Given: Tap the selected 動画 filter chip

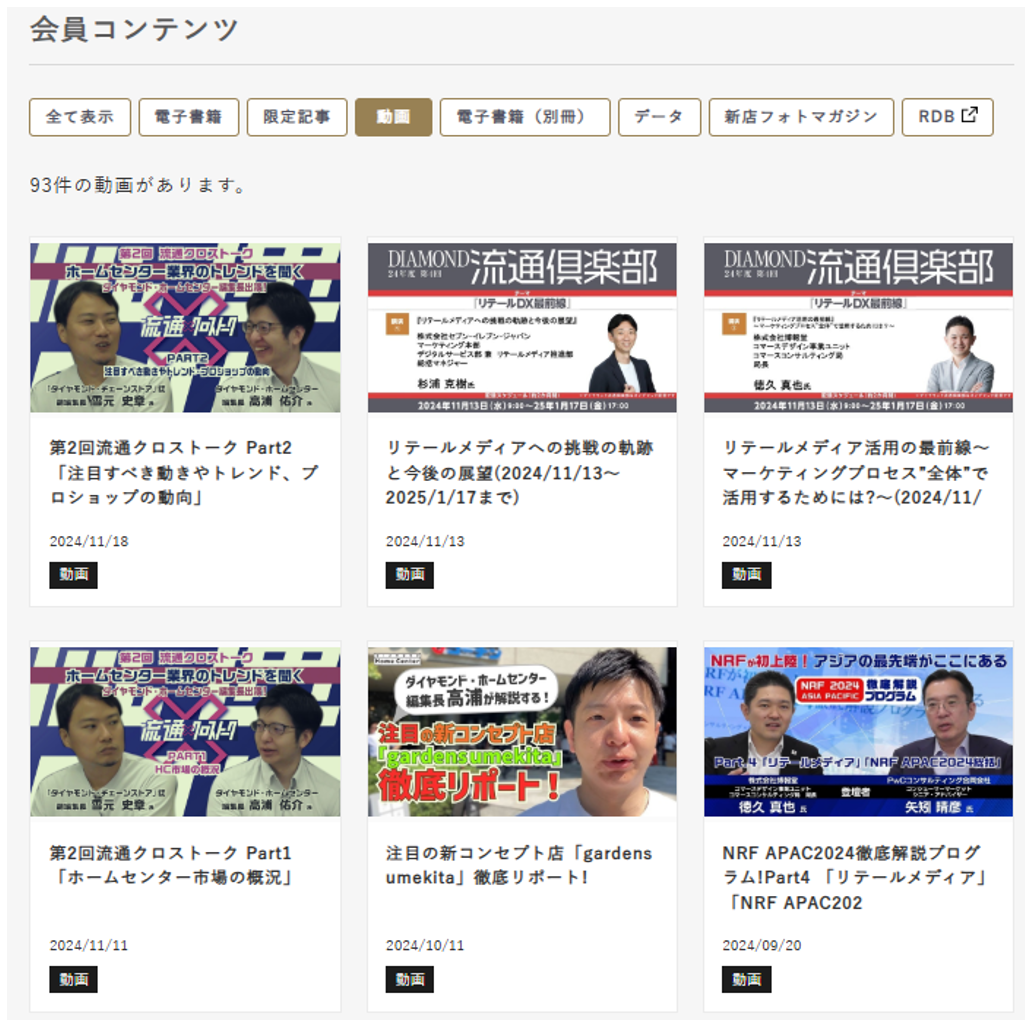Looking at the screenshot, I should pos(393,117).
